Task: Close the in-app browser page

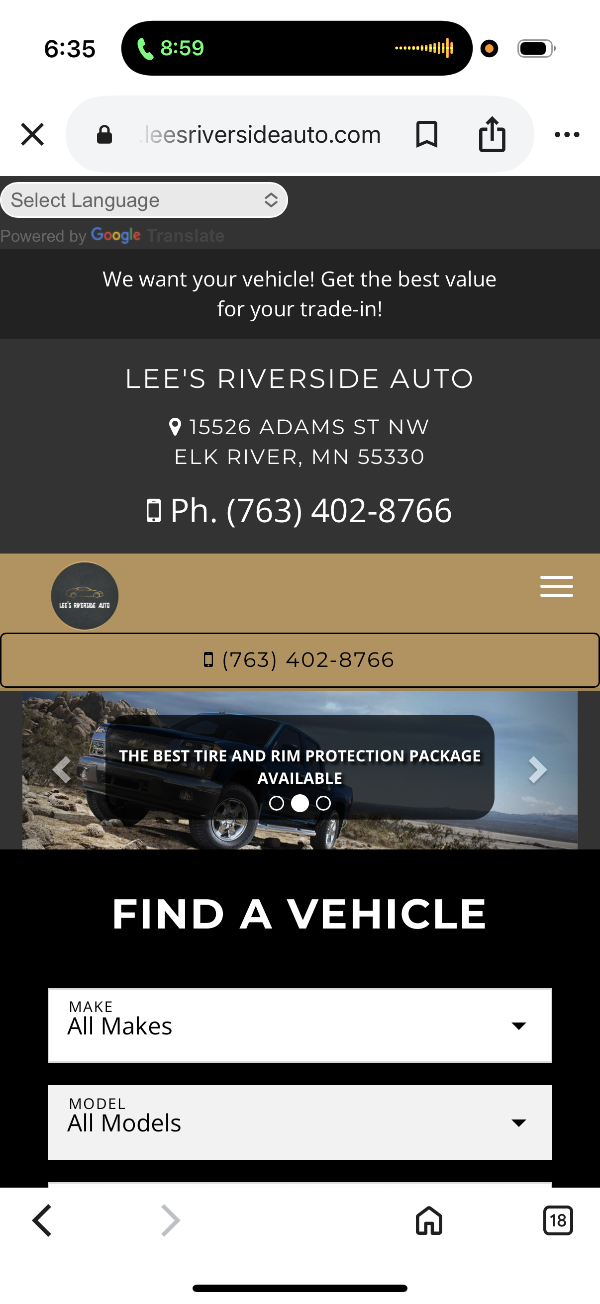Action: (33, 135)
